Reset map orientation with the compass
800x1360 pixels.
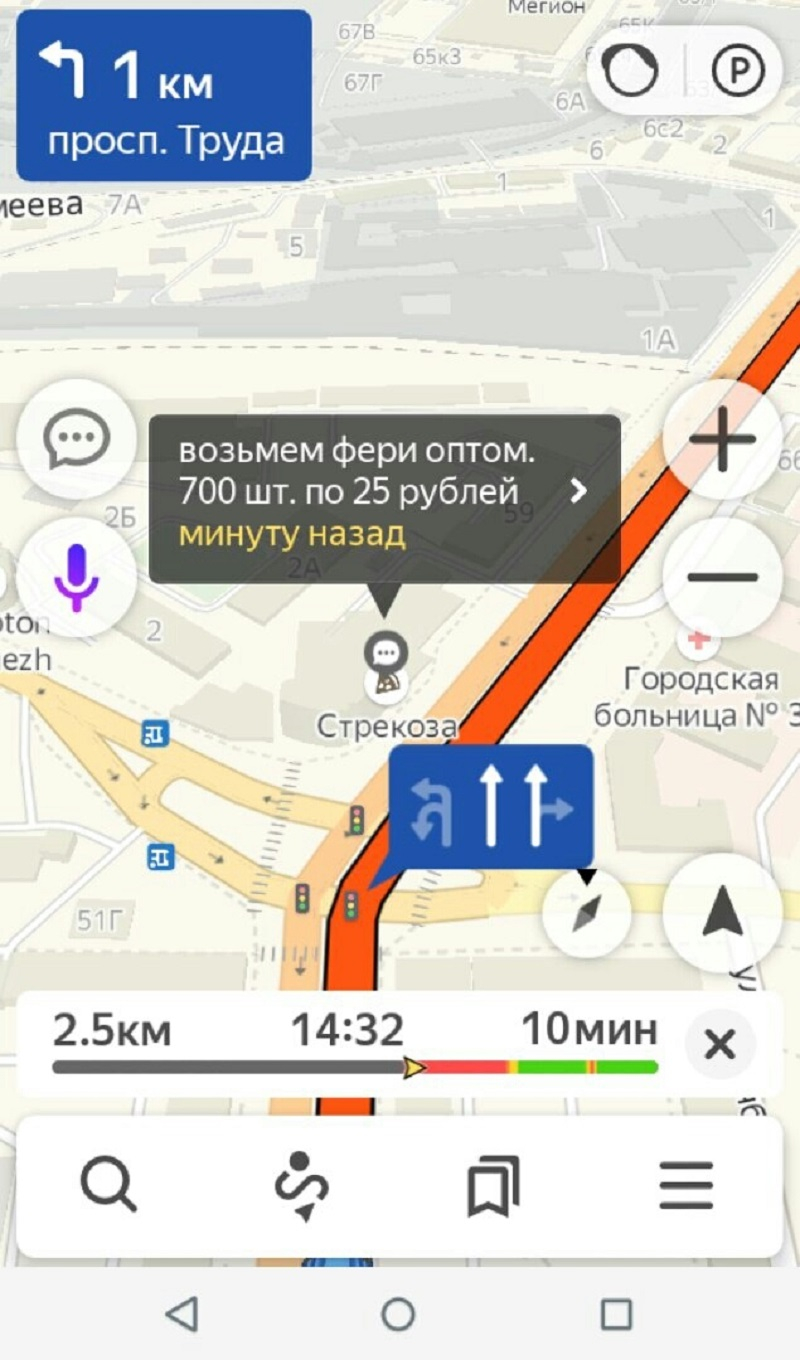[x=587, y=911]
